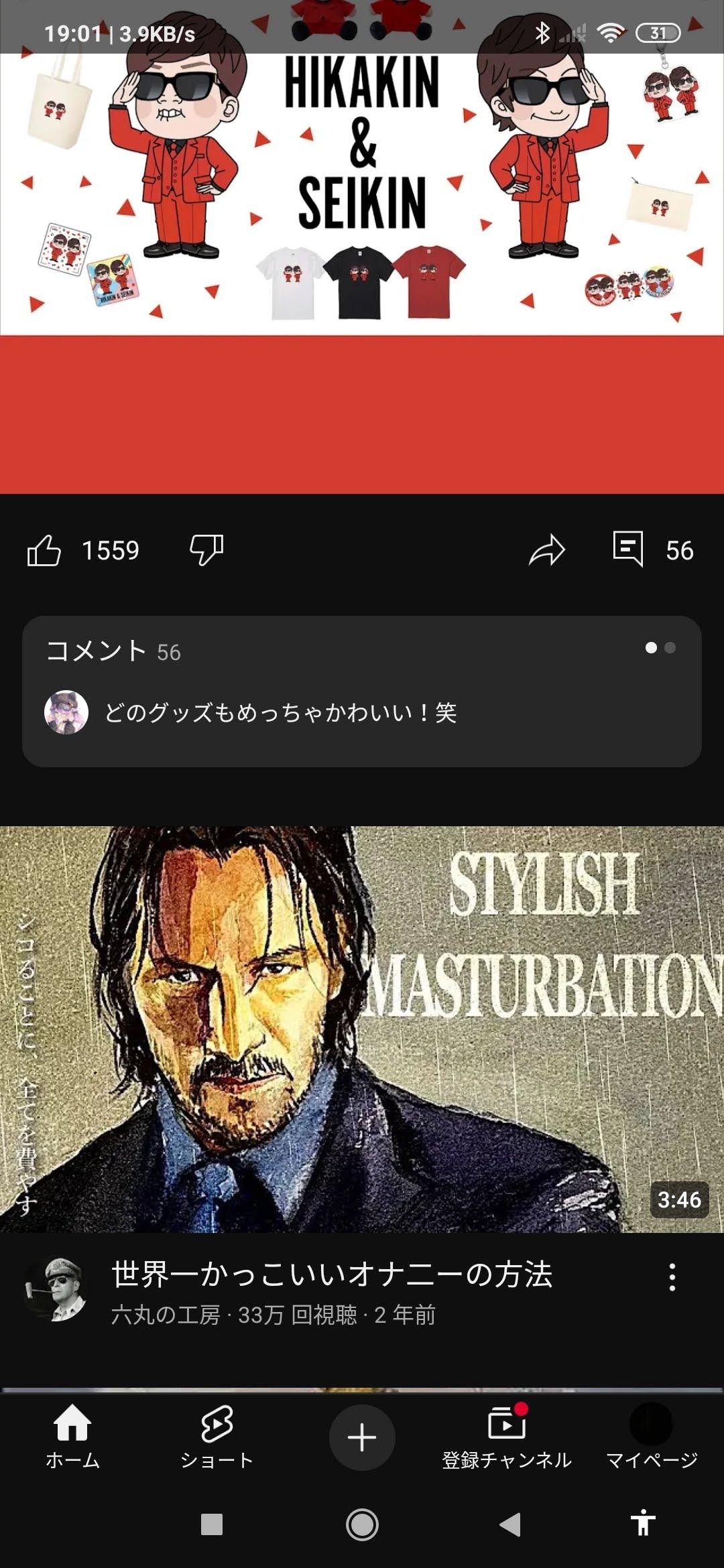
Task: Share this post via the arrow icon
Action: (547, 551)
